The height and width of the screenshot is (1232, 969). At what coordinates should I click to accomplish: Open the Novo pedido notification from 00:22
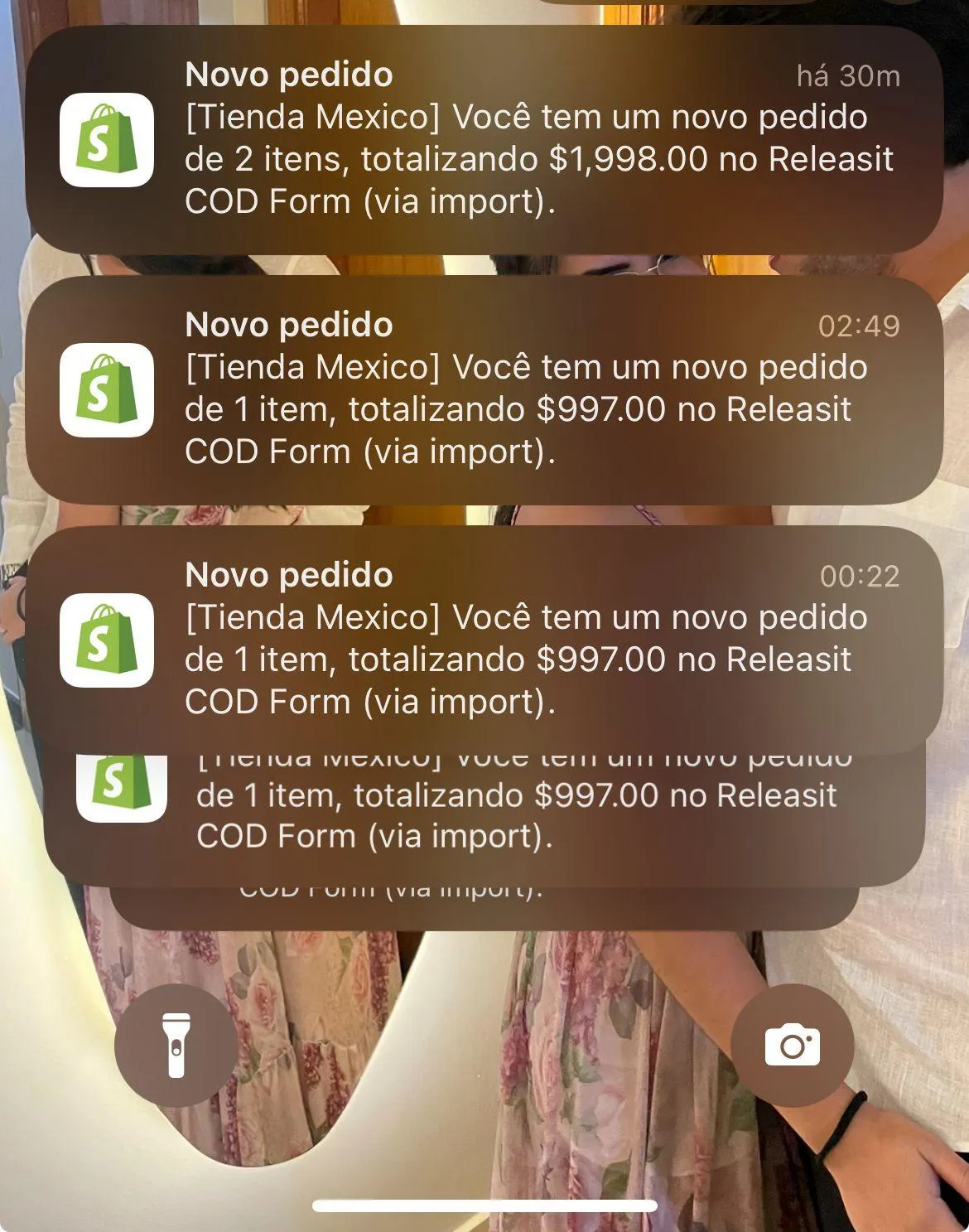pyautogui.click(x=485, y=640)
